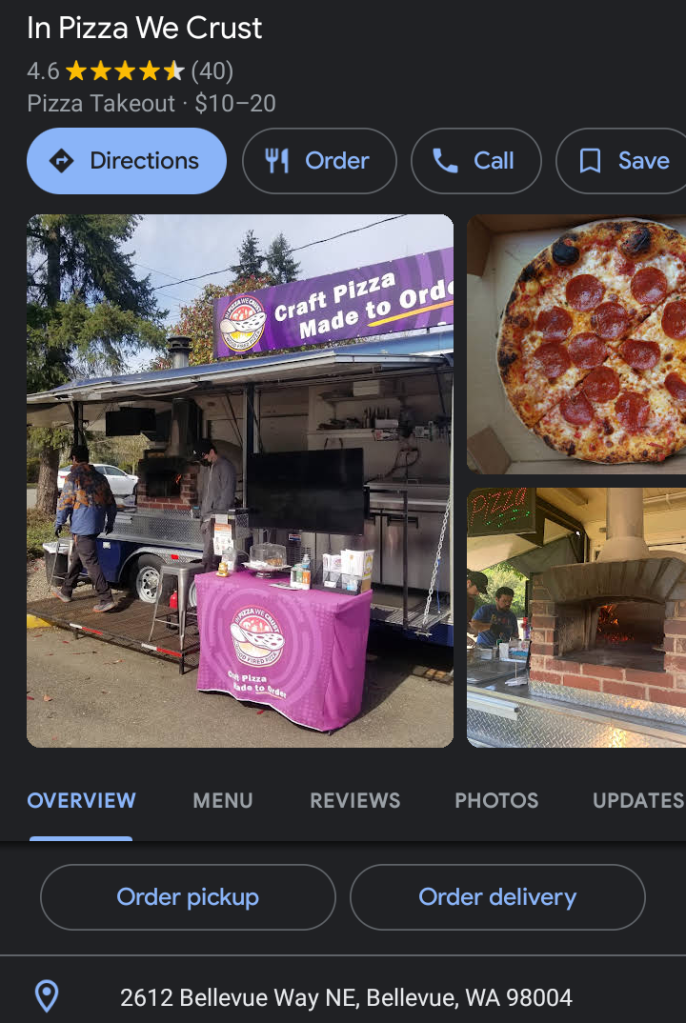Switch to the Reviews tab
Viewport: 686px width, 1023px height.
point(355,800)
